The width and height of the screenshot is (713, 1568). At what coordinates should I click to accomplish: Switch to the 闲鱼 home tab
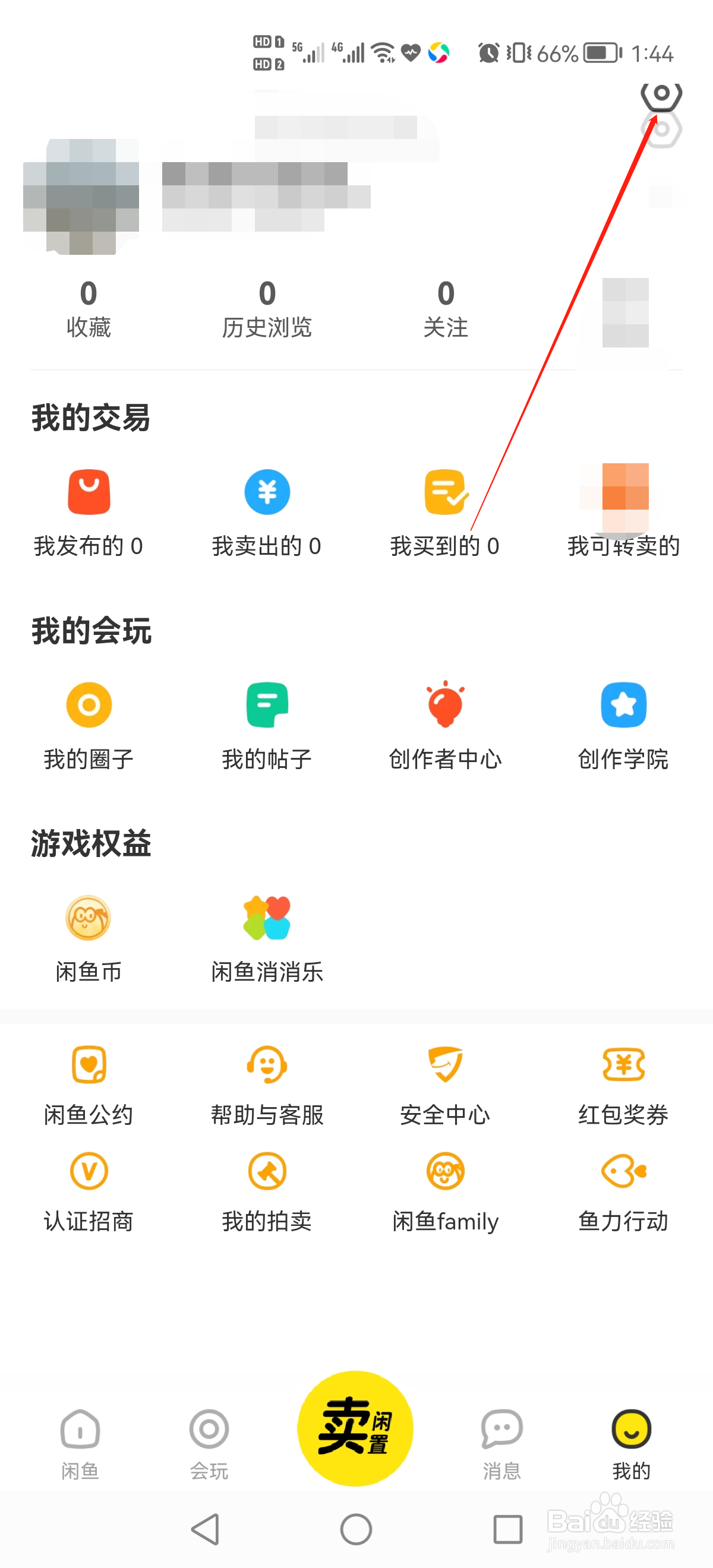(x=79, y=1449)
